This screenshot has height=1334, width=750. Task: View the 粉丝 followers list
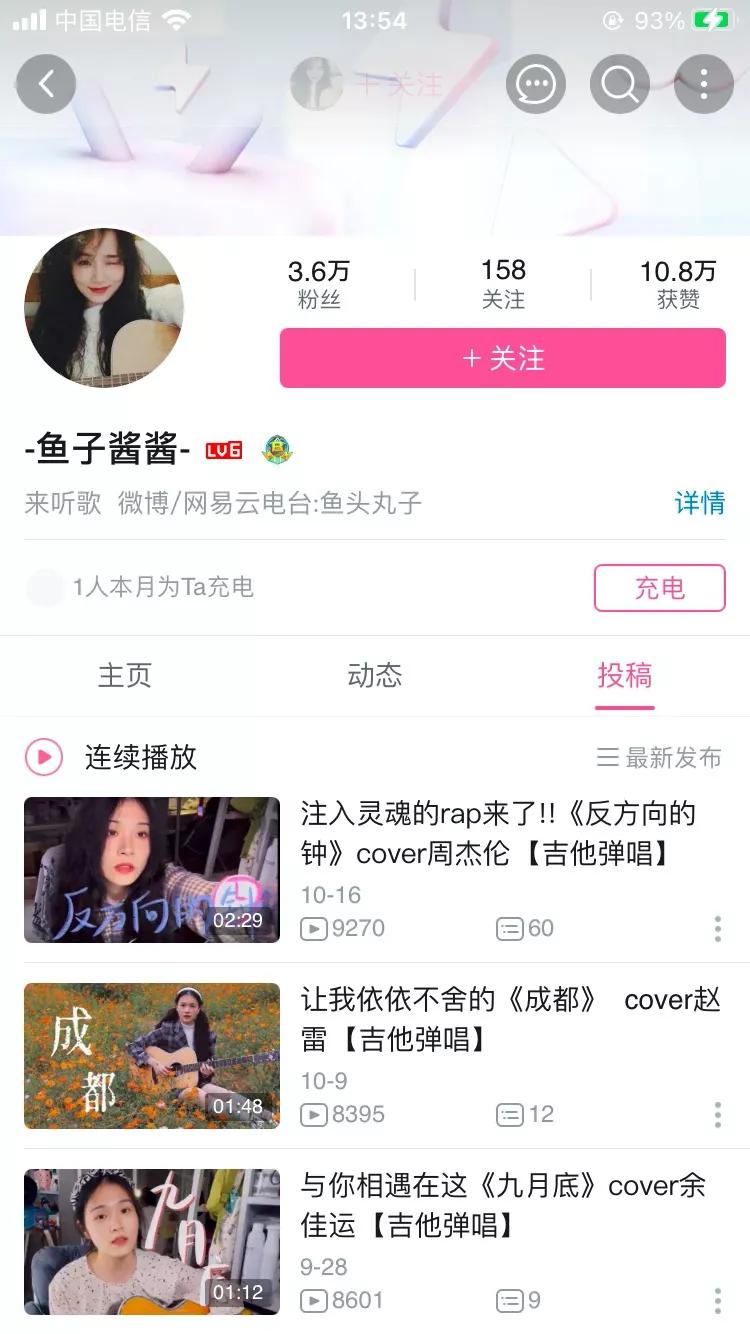pos(319,284)
